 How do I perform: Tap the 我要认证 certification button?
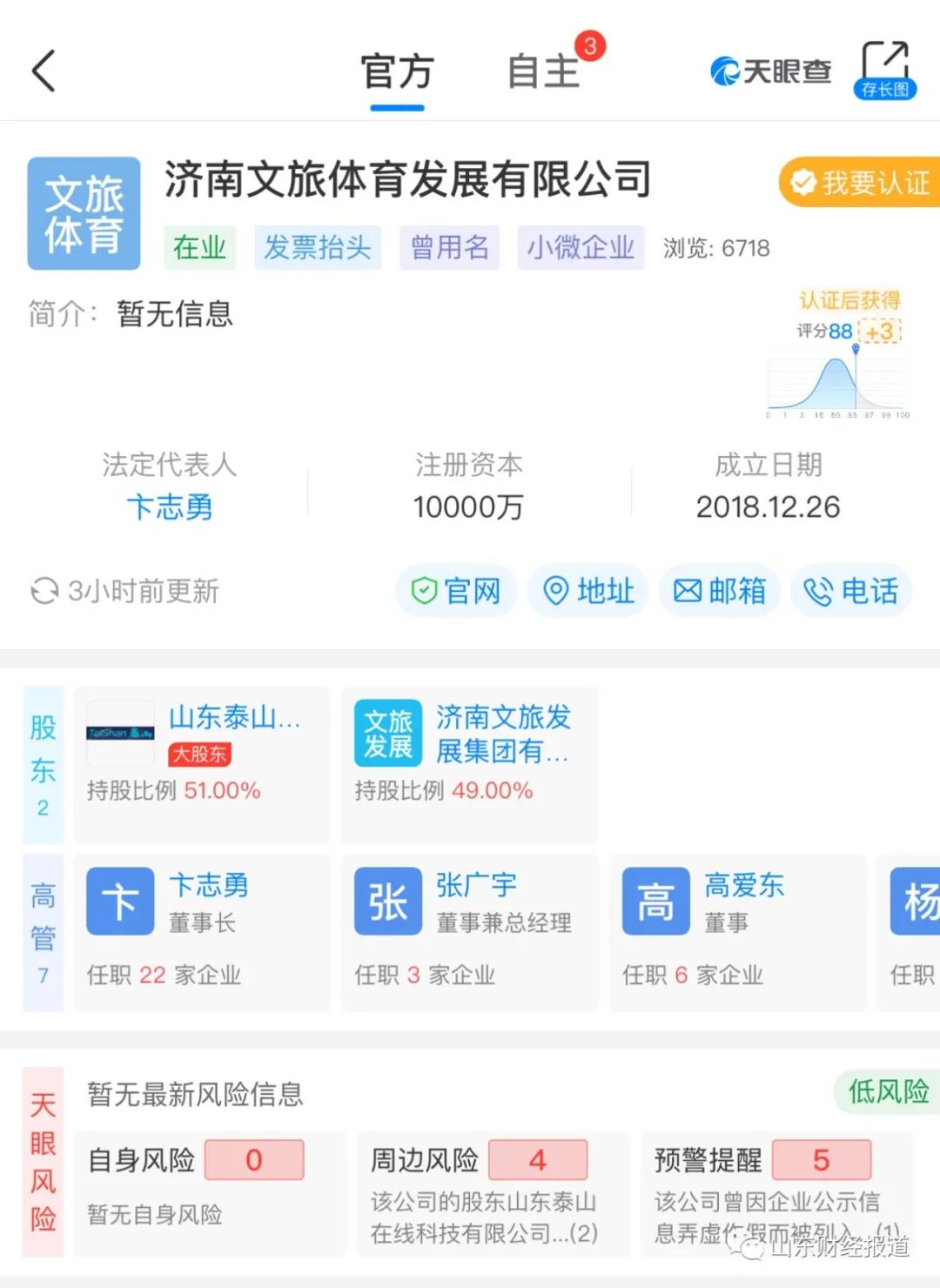coord(857,183)
